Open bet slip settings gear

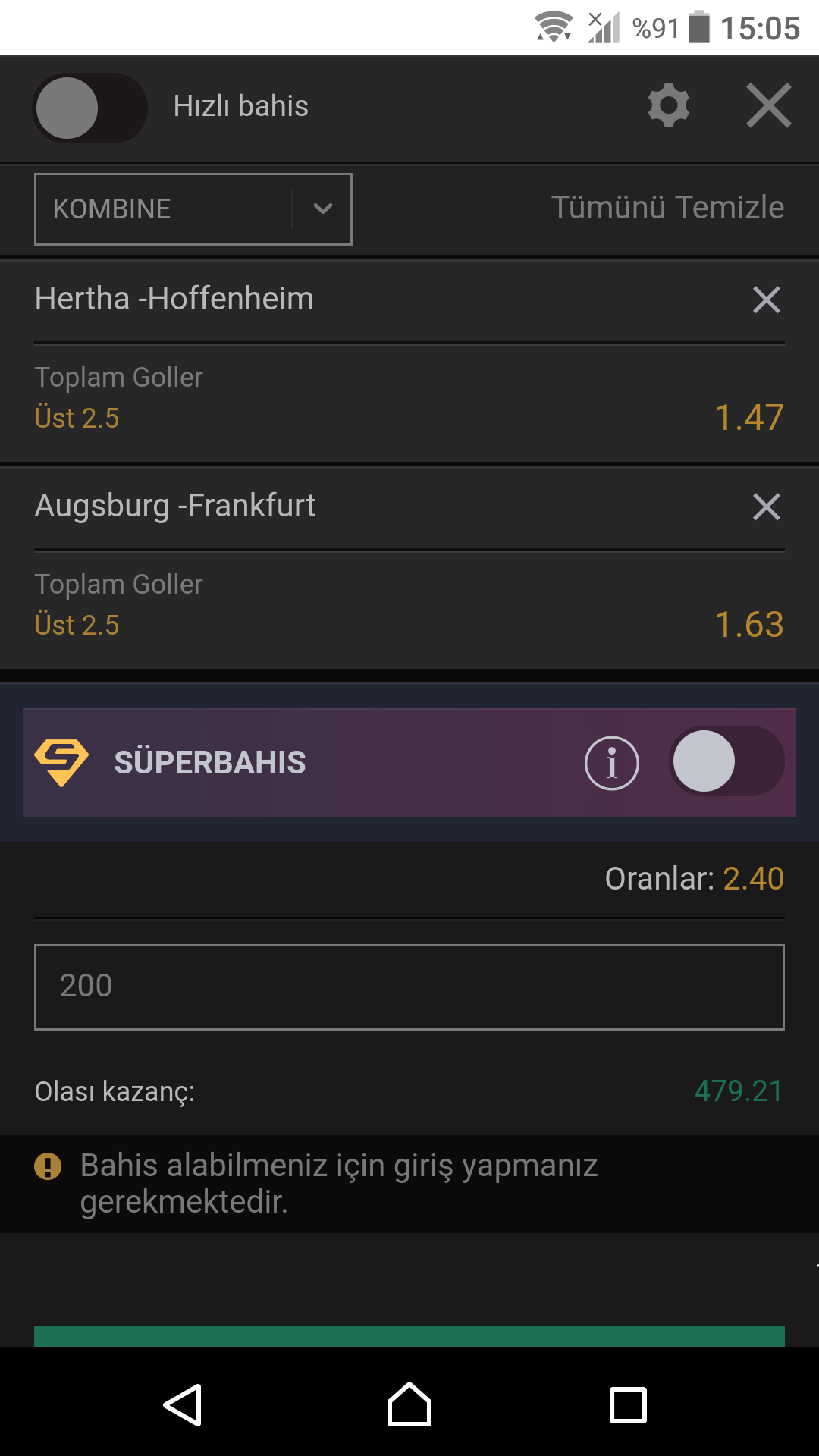tap(669, 105)
